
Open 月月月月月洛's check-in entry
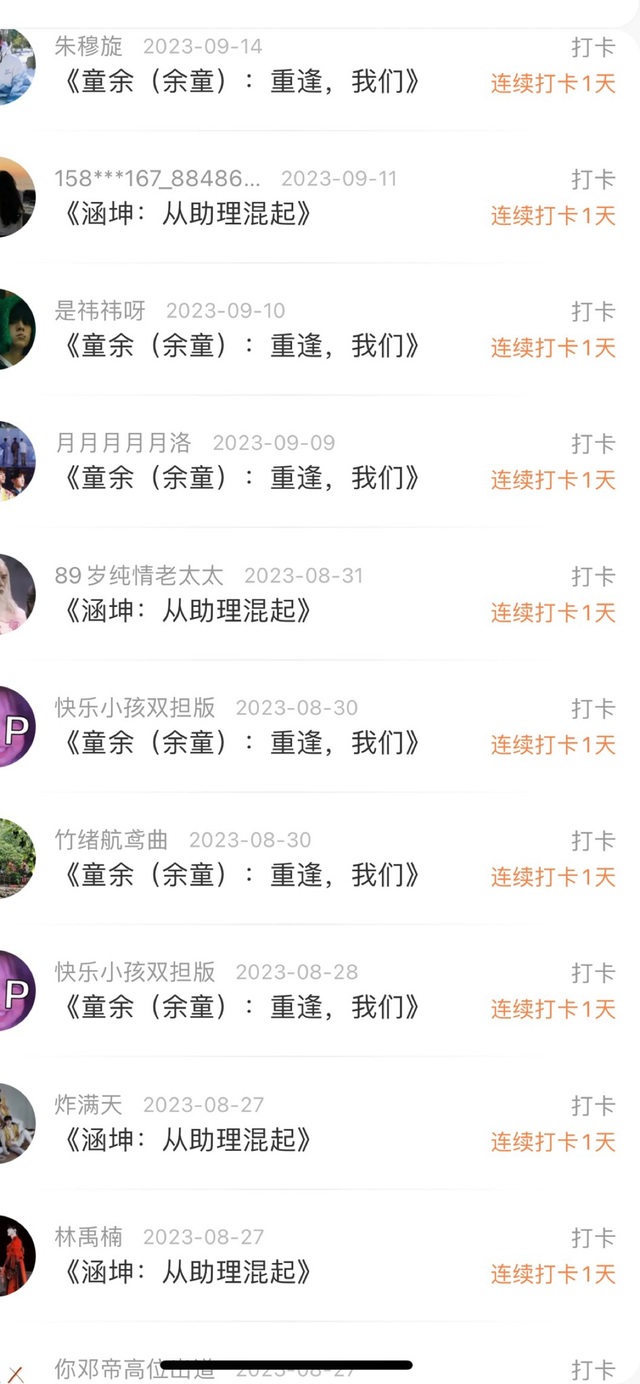click(x=240, y=477)
